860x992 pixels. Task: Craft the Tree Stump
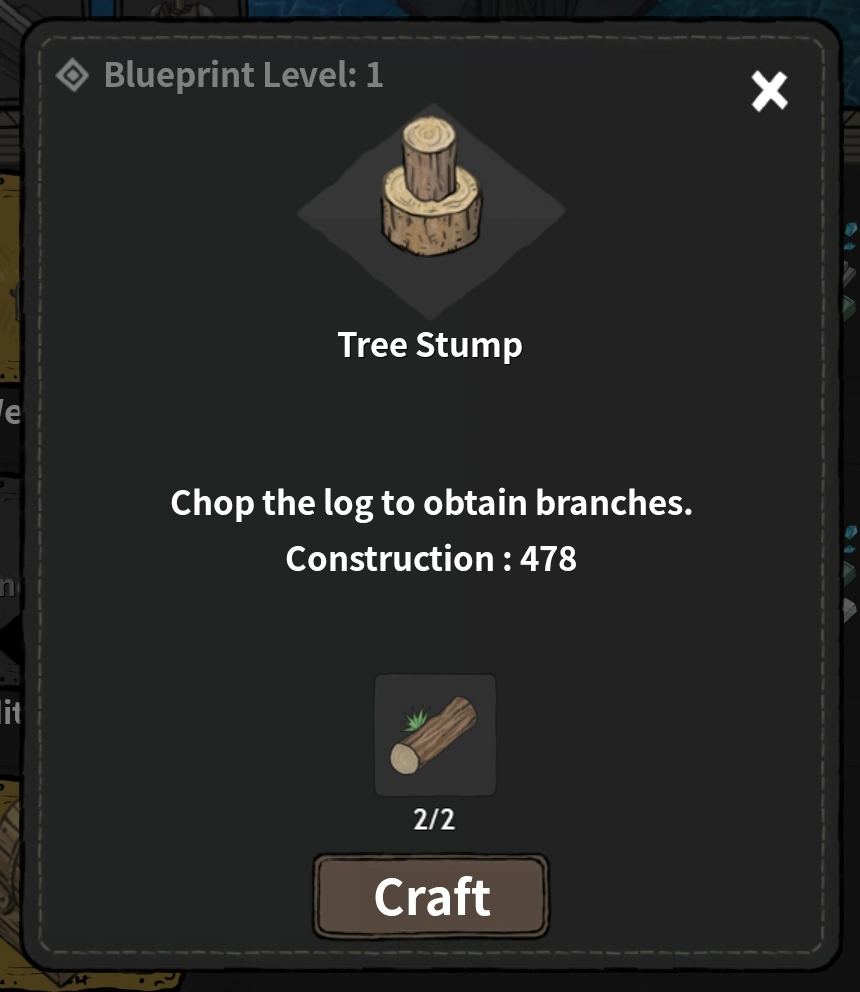click(431, 896)
